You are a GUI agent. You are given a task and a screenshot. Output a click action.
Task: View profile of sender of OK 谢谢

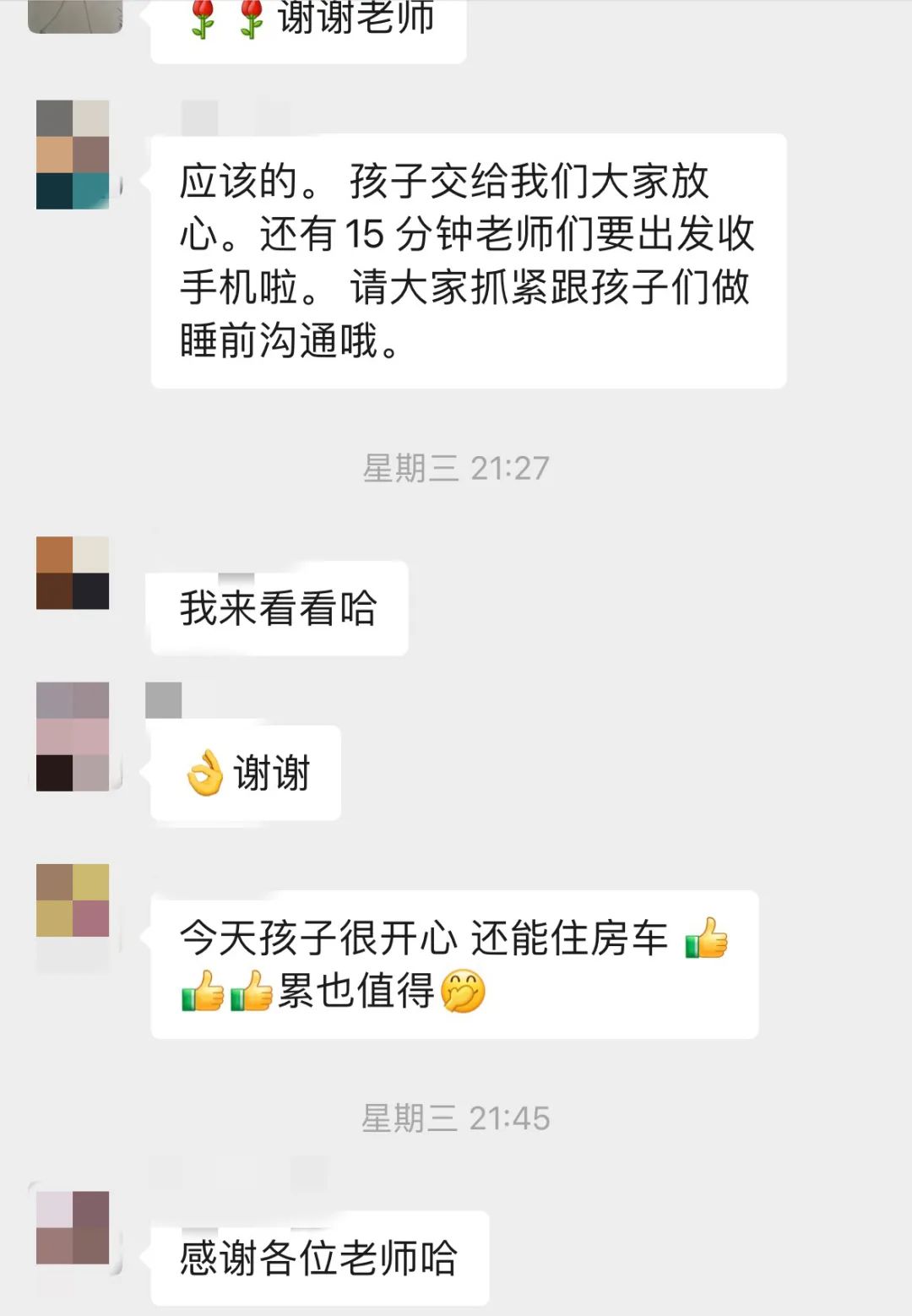[x=73, y=736]
